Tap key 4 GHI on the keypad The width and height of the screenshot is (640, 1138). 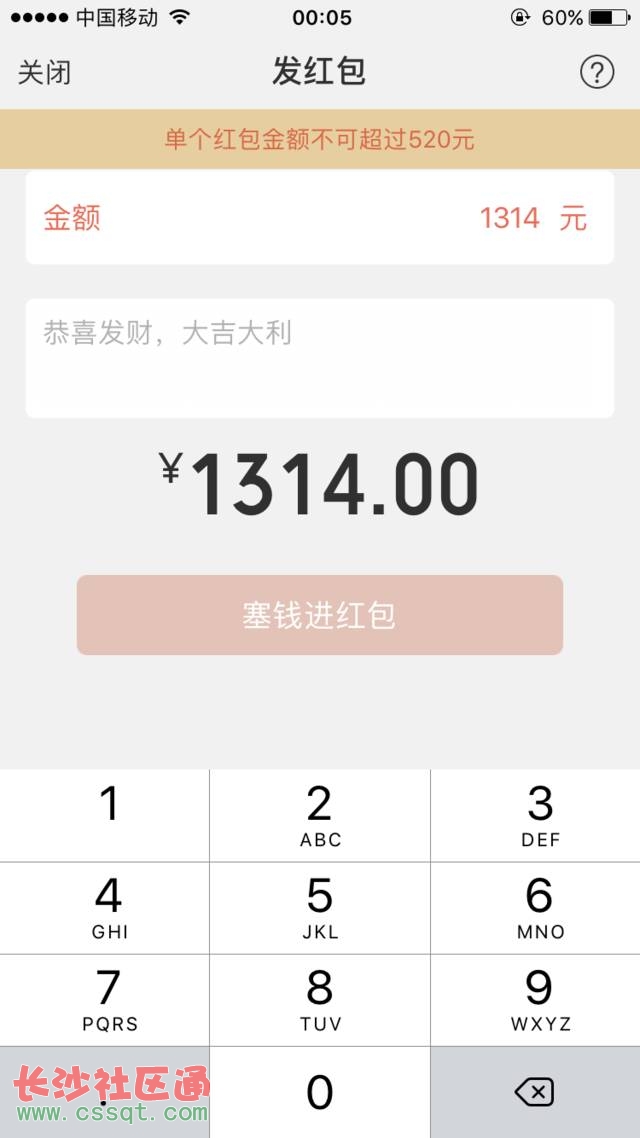coord(104,908)
